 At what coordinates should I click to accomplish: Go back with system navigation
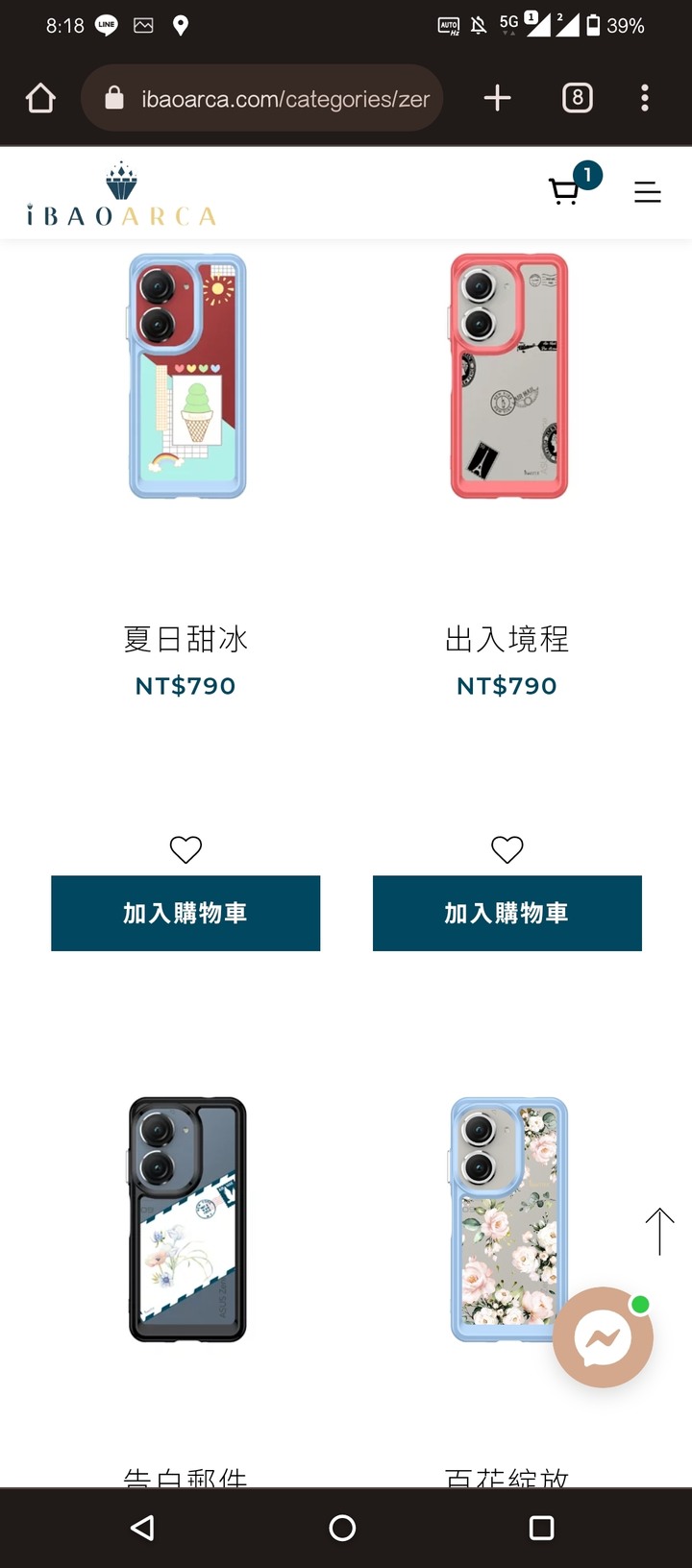142,1528
